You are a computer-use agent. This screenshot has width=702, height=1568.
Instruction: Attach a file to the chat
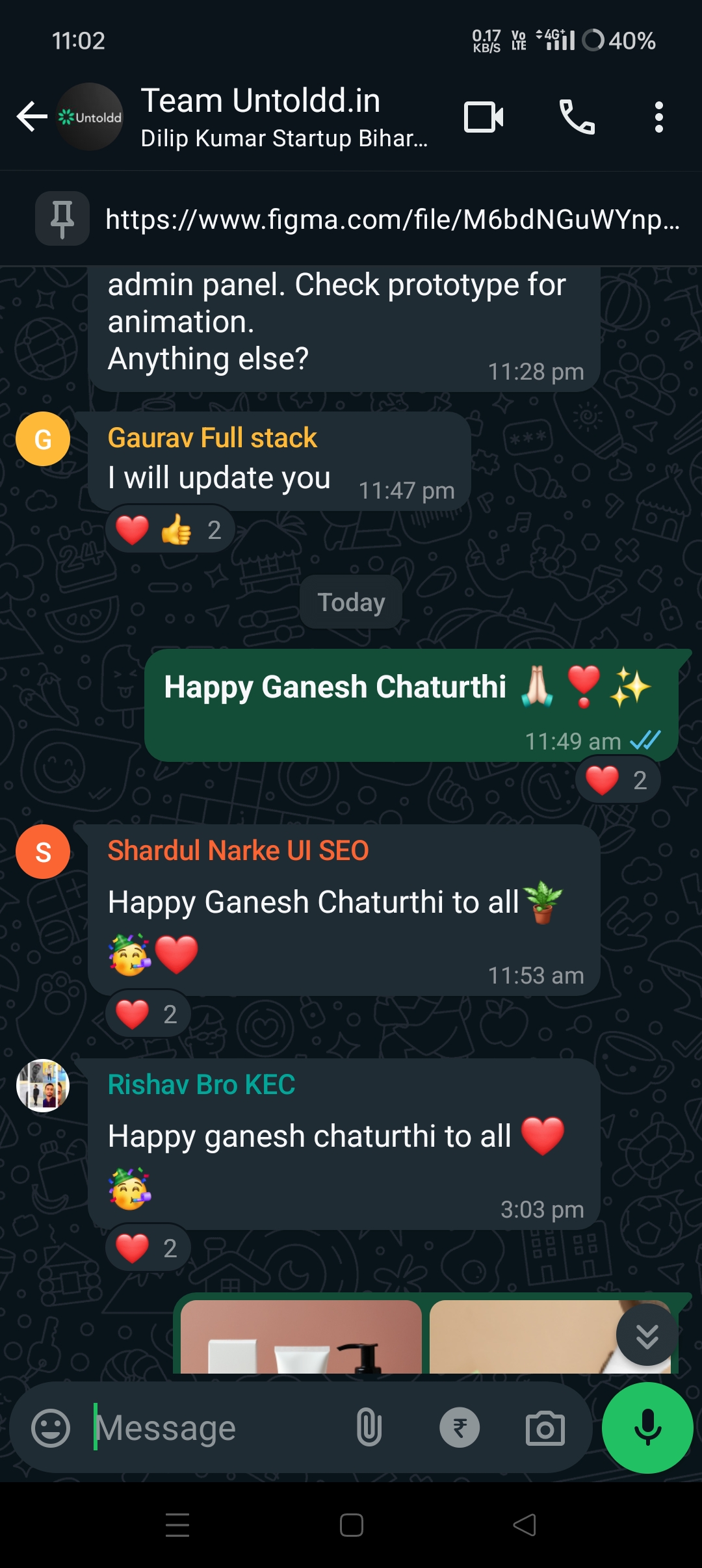(369, 1428)
